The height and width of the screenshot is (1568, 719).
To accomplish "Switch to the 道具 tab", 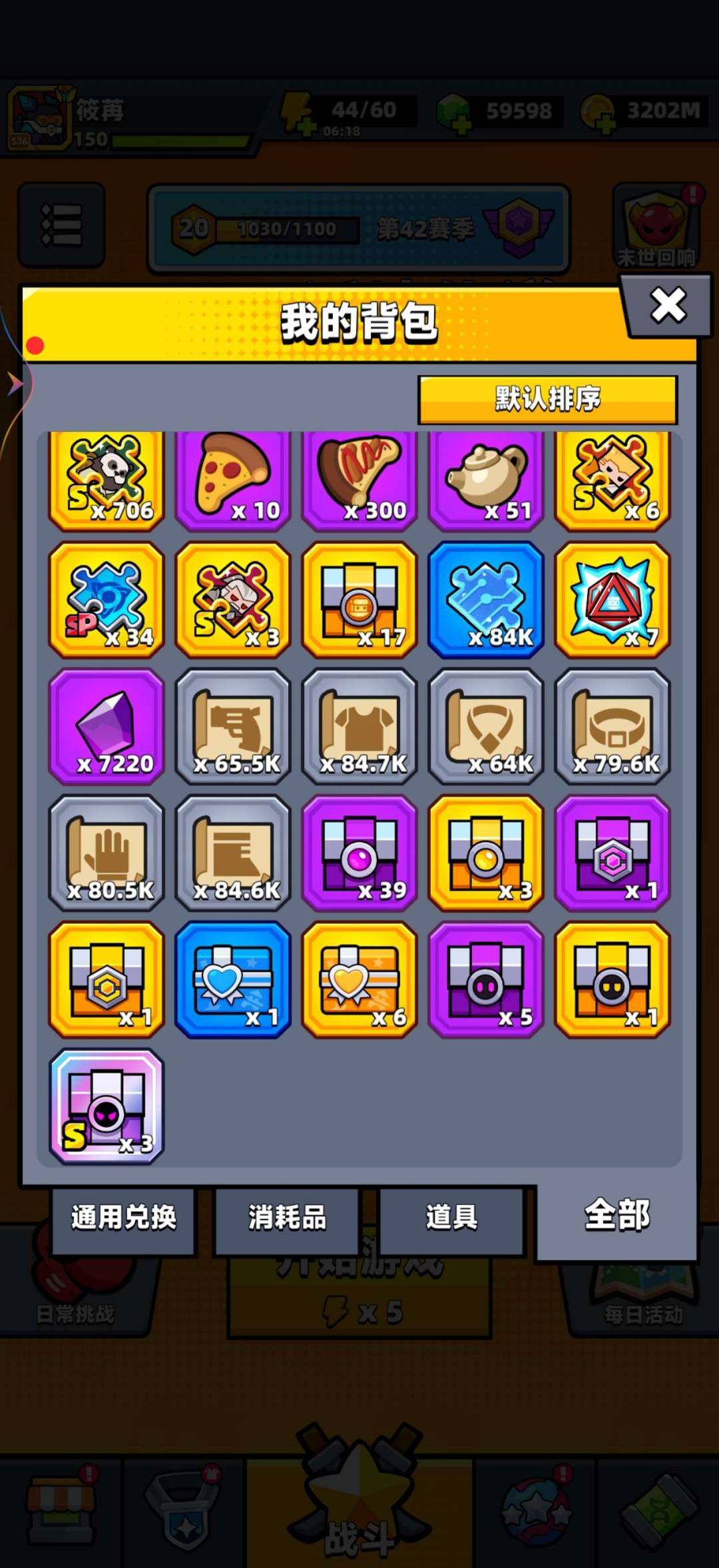I will (451, 1218).
